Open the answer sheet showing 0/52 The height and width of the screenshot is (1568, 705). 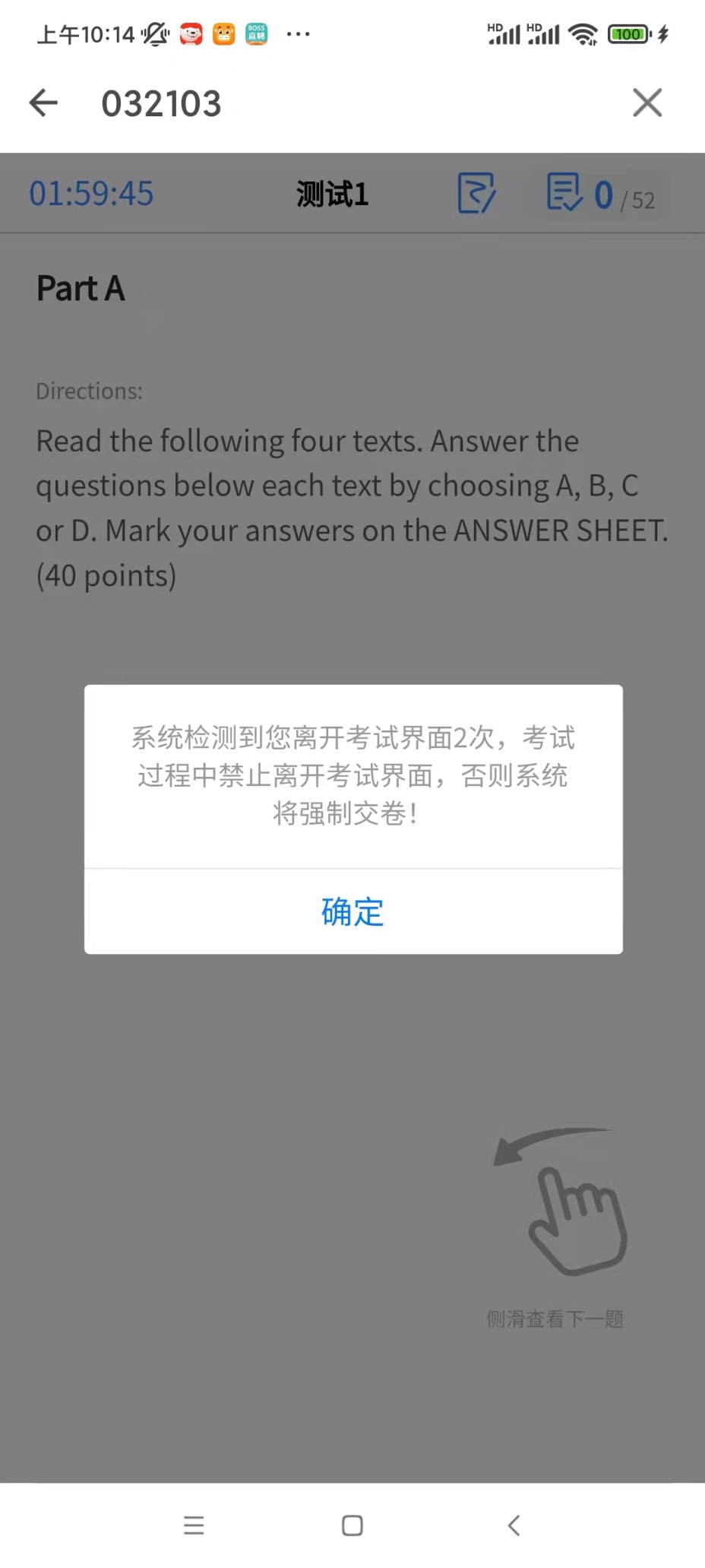click(x=600, y=195)
